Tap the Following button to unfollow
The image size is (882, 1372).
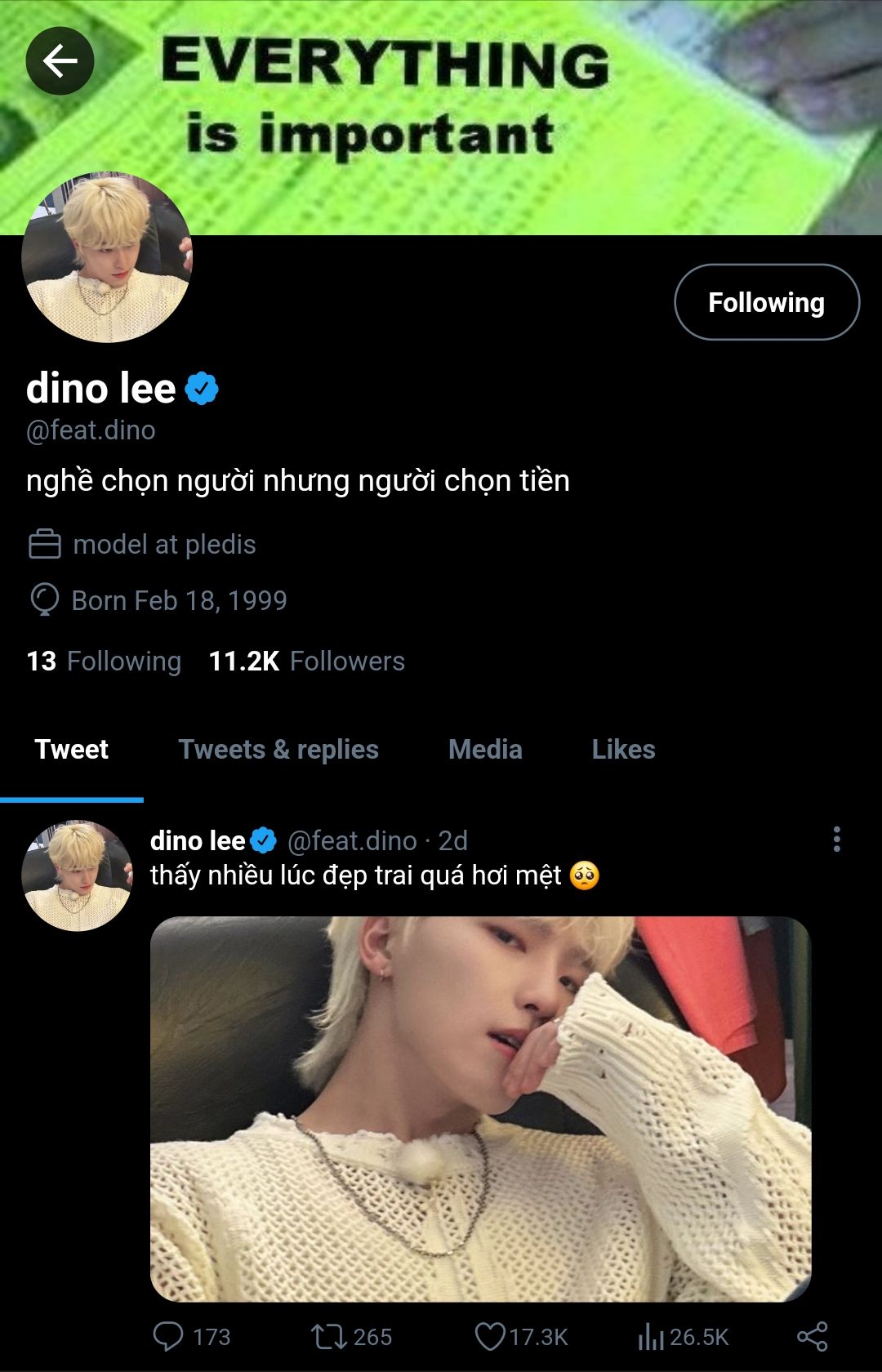766,302
